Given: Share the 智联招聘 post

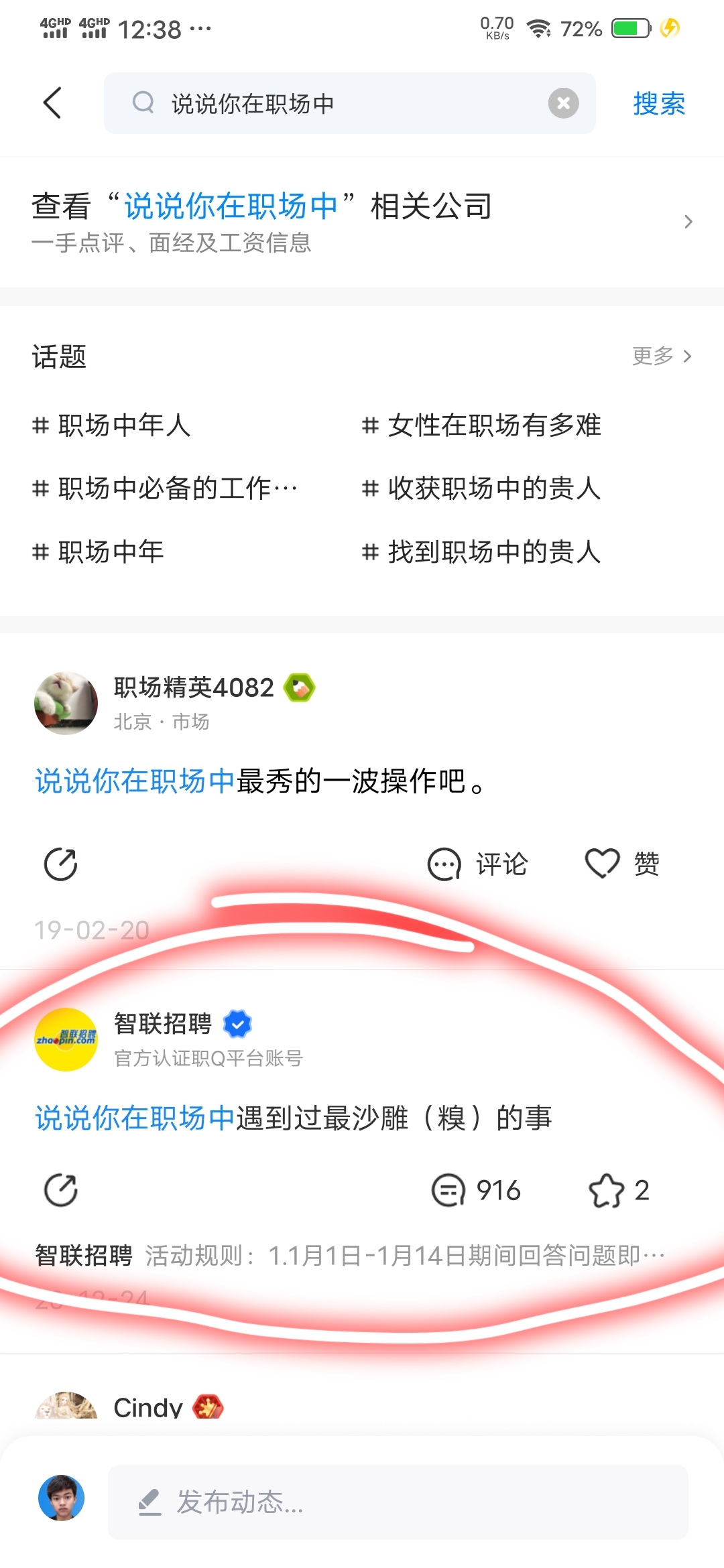Looking at the screenshot, I should click(x=60, y=1190).
